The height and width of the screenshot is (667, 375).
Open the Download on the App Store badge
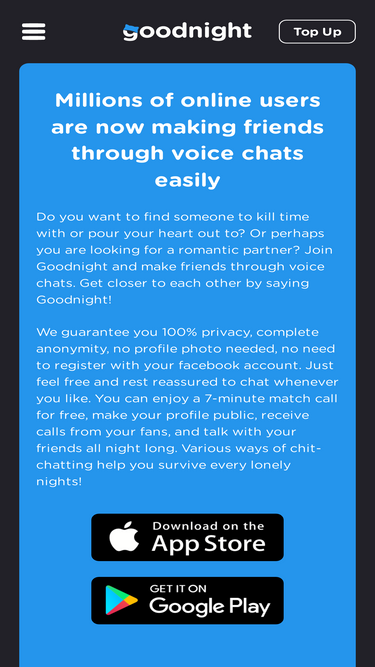pyautogui.click(x=188, y=537)
